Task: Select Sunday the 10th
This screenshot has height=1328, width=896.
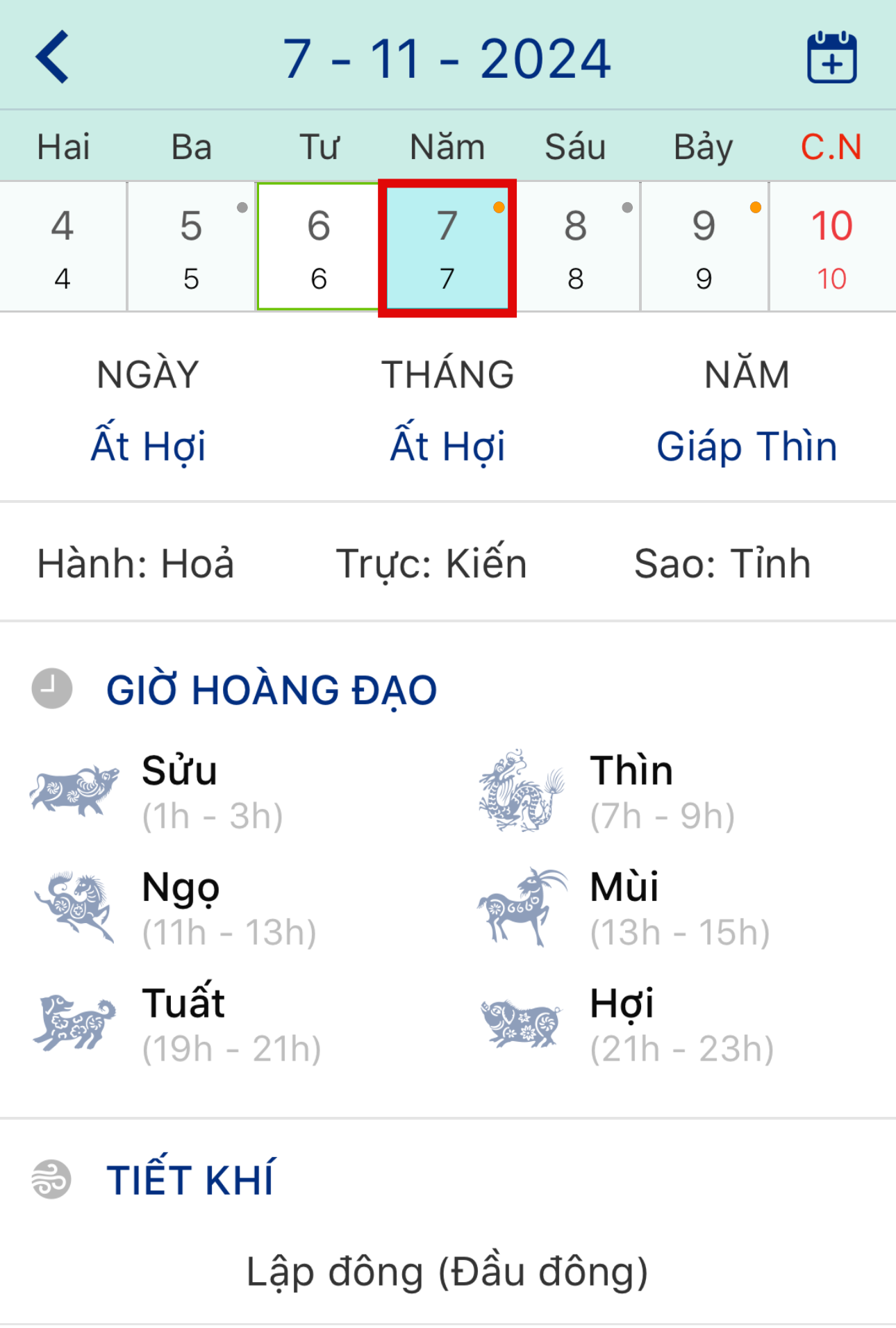Action: (x=831, y=247)
